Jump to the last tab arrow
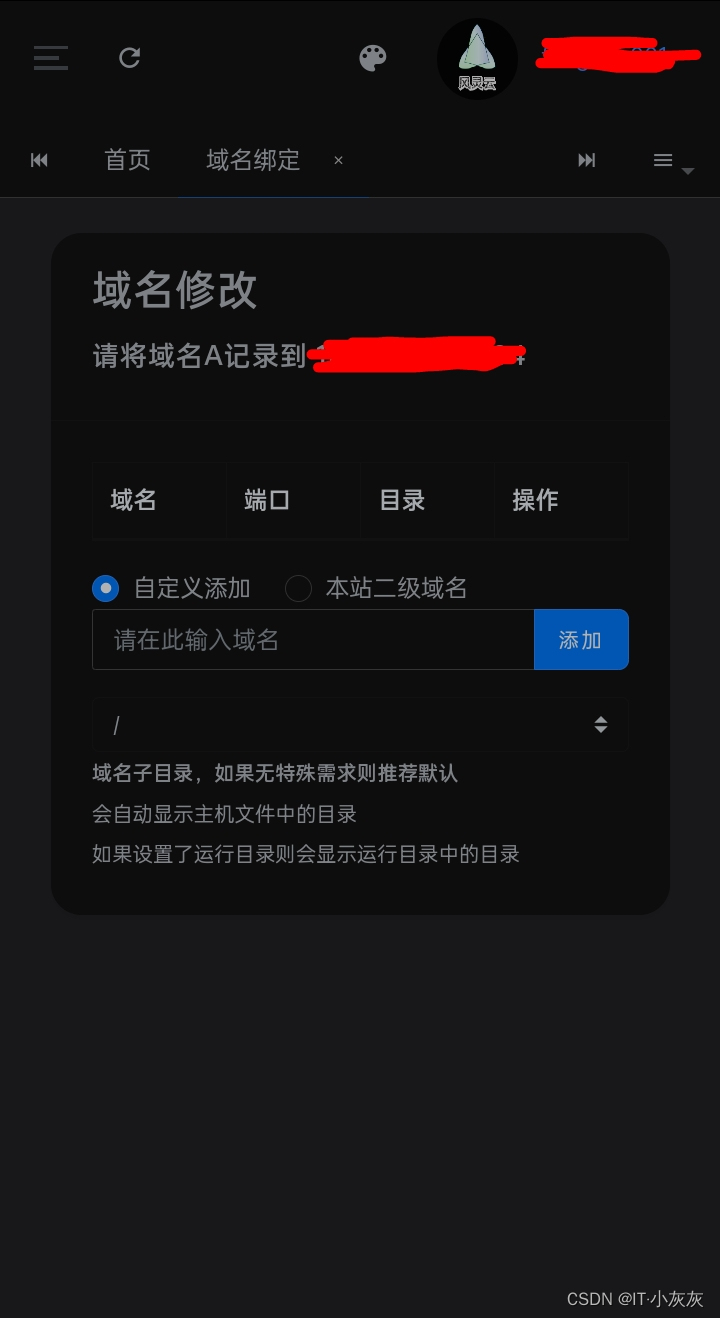The height and width of the screenshot is (1318, 720). click(587, 160)
